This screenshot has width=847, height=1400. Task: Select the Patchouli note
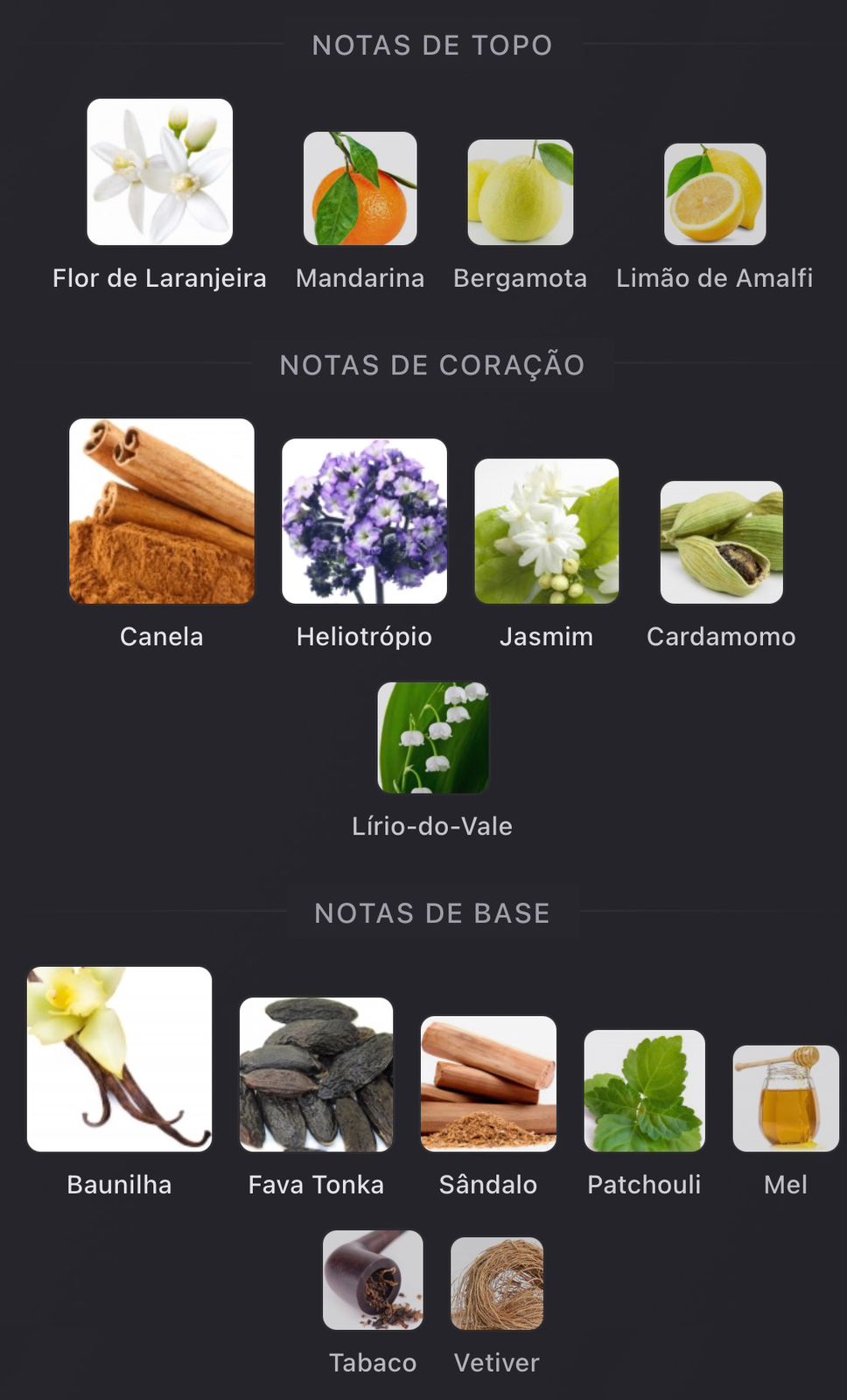tap(645, 1090)
